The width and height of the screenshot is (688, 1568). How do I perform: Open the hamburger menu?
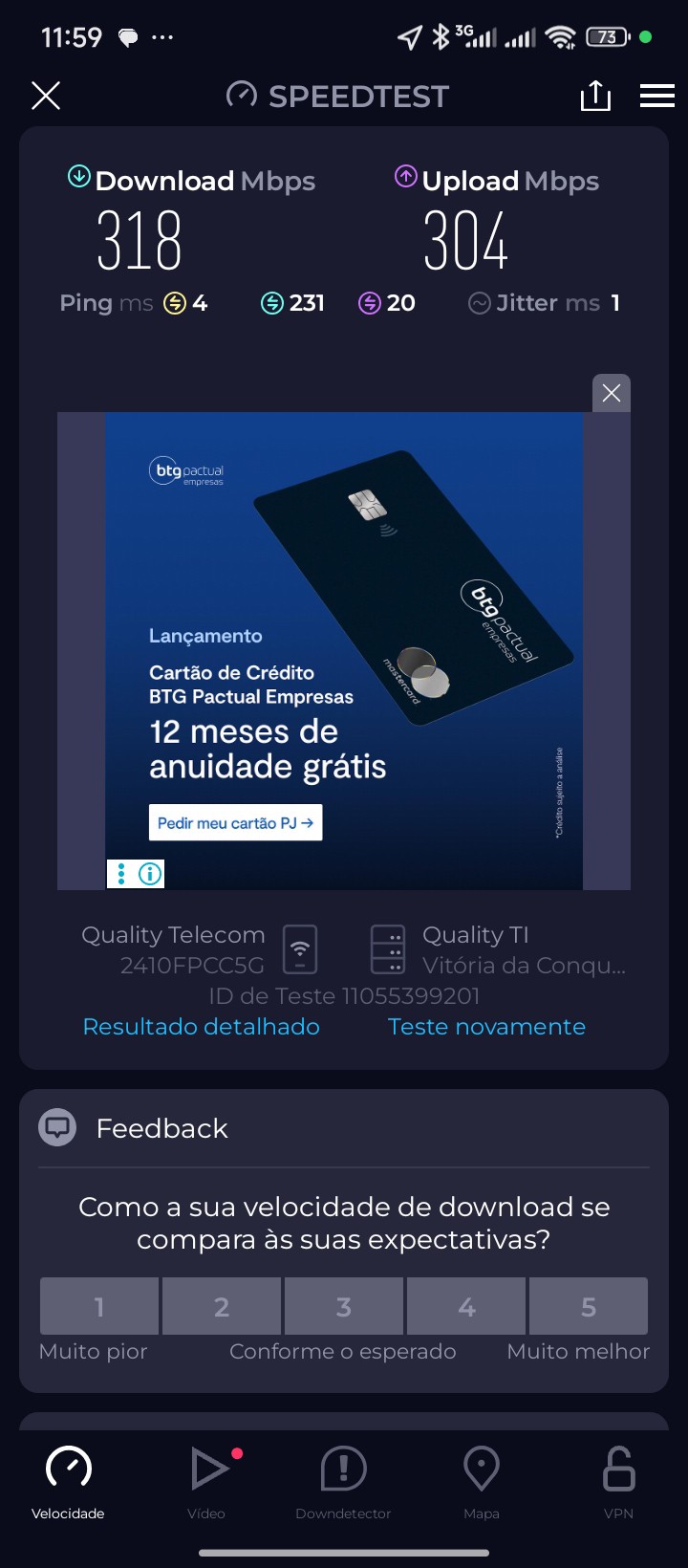click(657, 96)
